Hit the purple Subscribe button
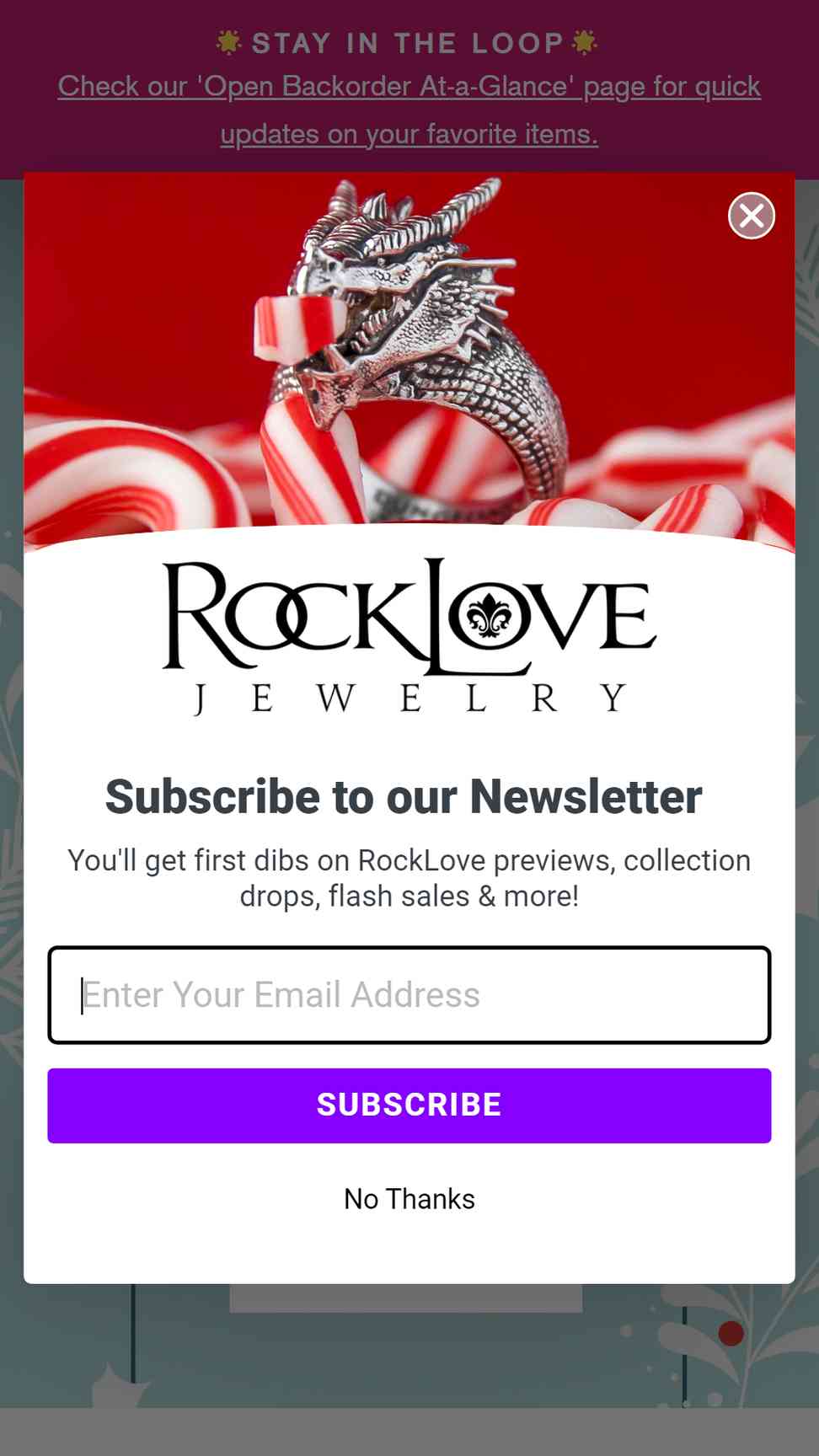 (x=409, y=1105)
